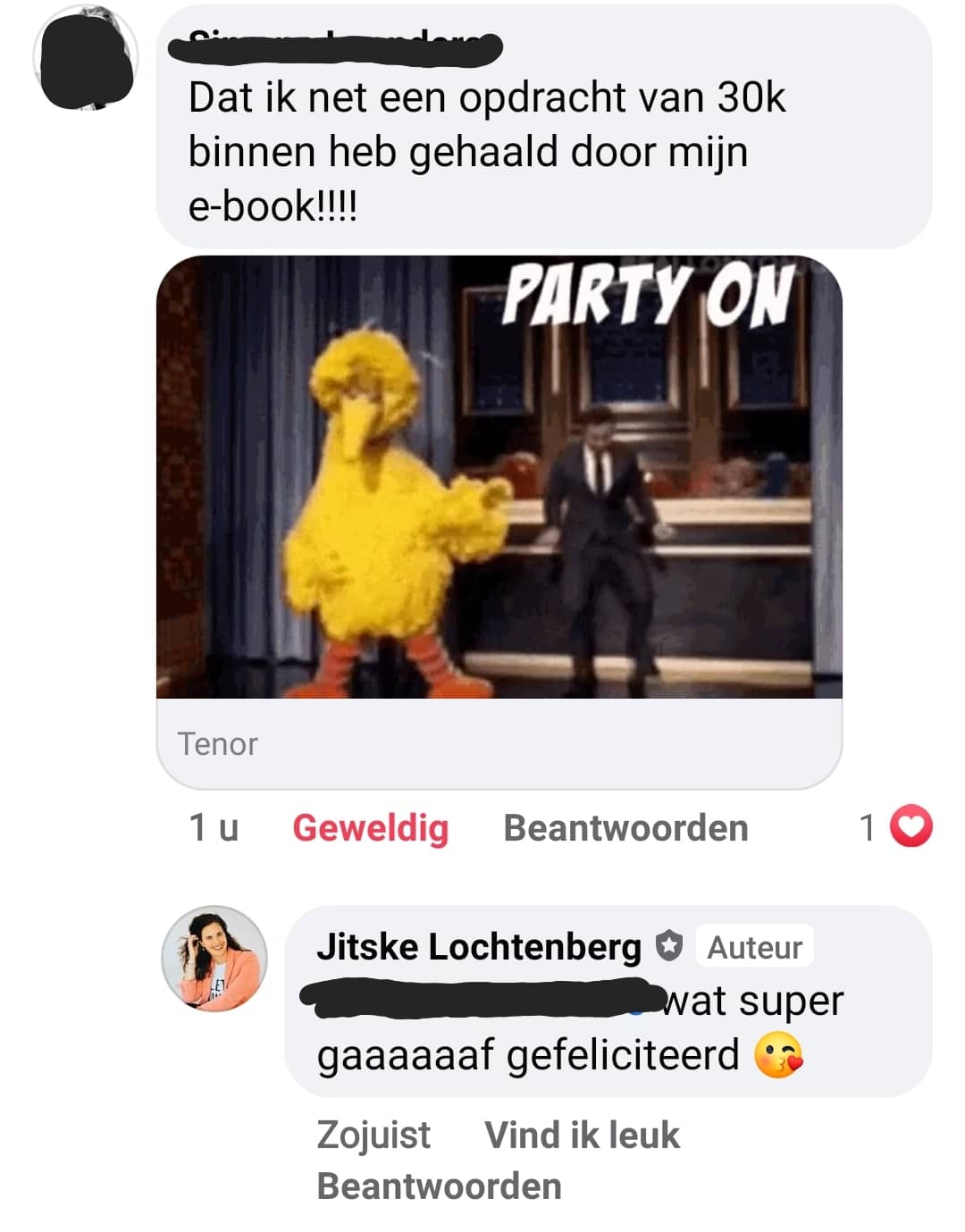Like Jitske's reply with Vind ik leuk

582,1136
